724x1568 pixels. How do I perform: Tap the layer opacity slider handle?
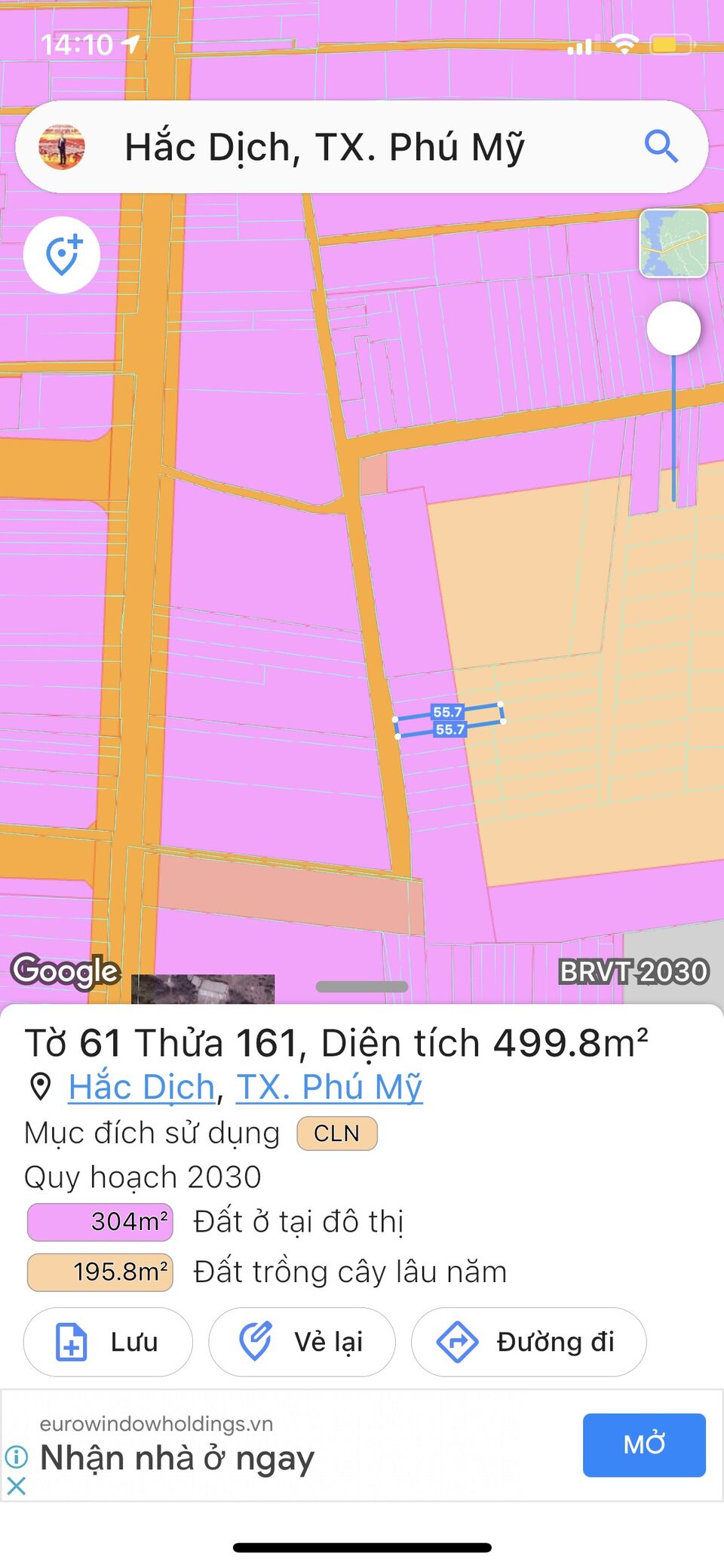pyautogui.click(x=673, y=328)
